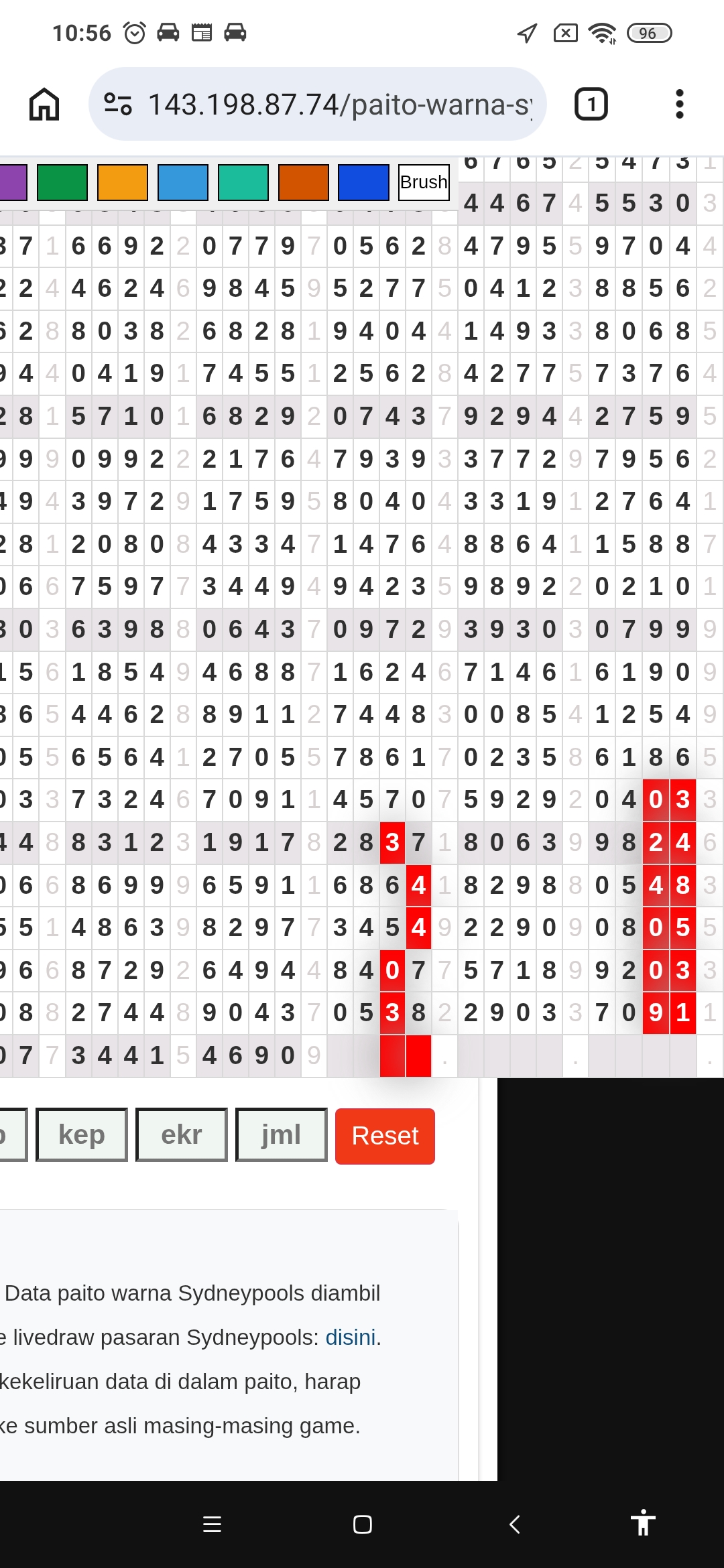Select the teal color swatch

tap(243, 182)
